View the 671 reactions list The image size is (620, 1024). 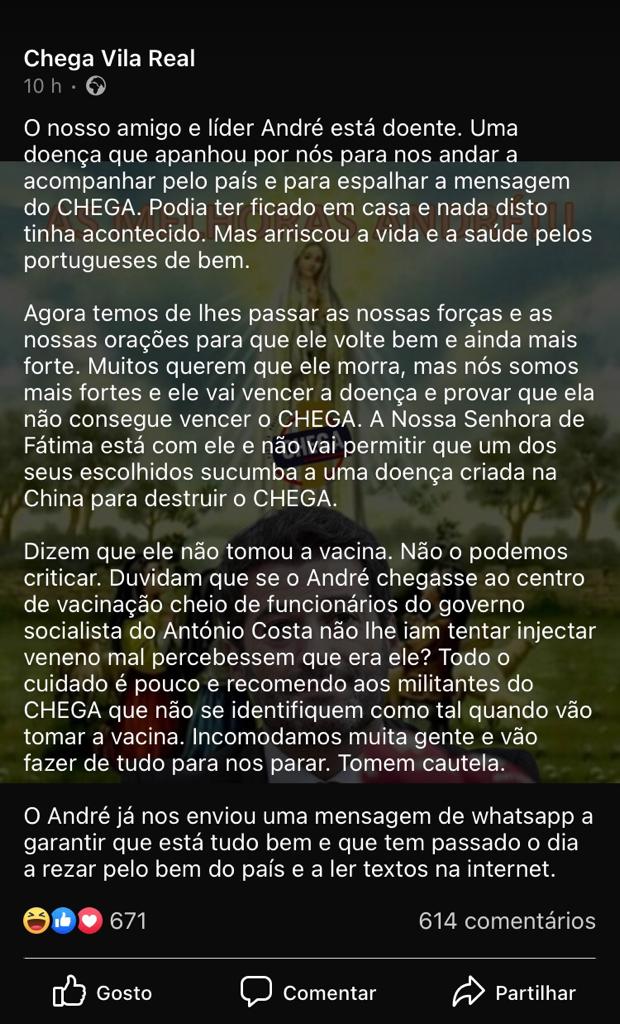click(x=86, y=920)
